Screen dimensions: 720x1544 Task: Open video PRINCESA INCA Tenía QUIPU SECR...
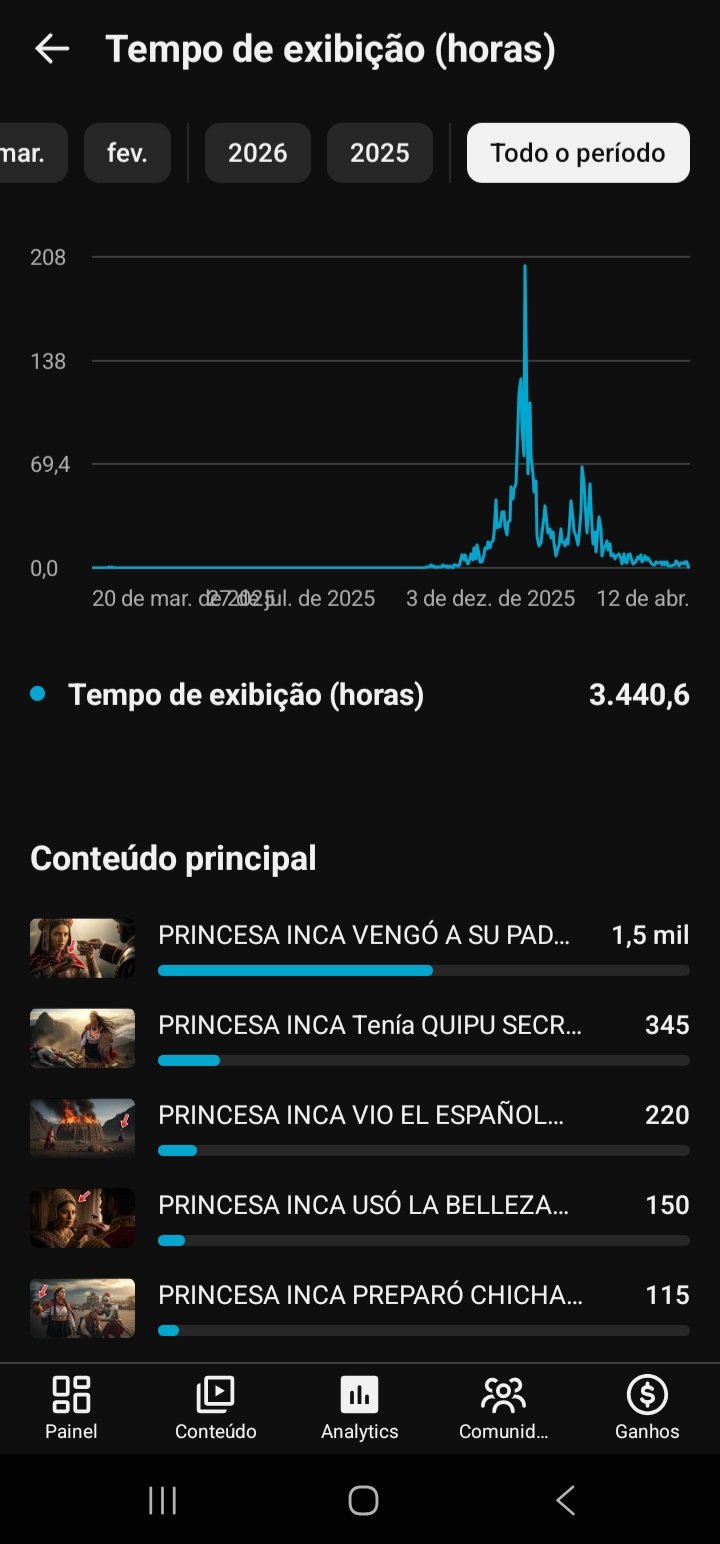pos(369,1026)
